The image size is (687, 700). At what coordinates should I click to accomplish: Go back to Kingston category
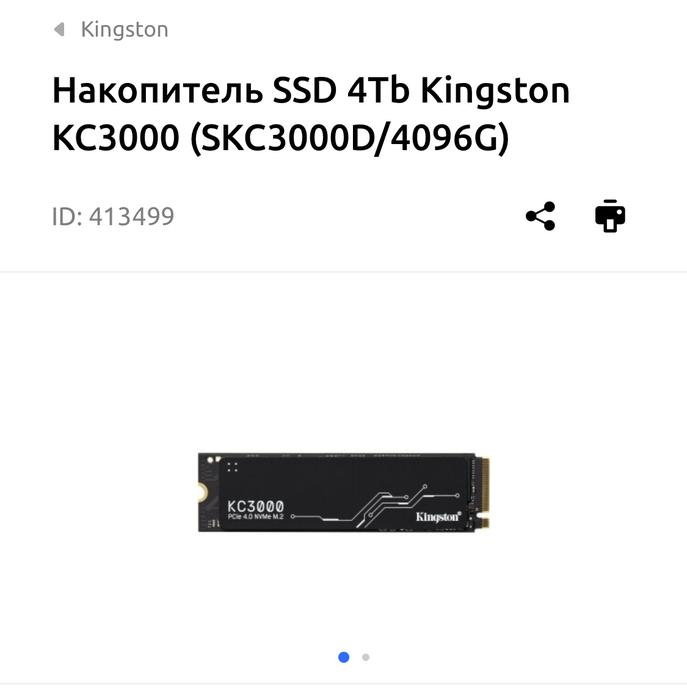tap(110, 29)
